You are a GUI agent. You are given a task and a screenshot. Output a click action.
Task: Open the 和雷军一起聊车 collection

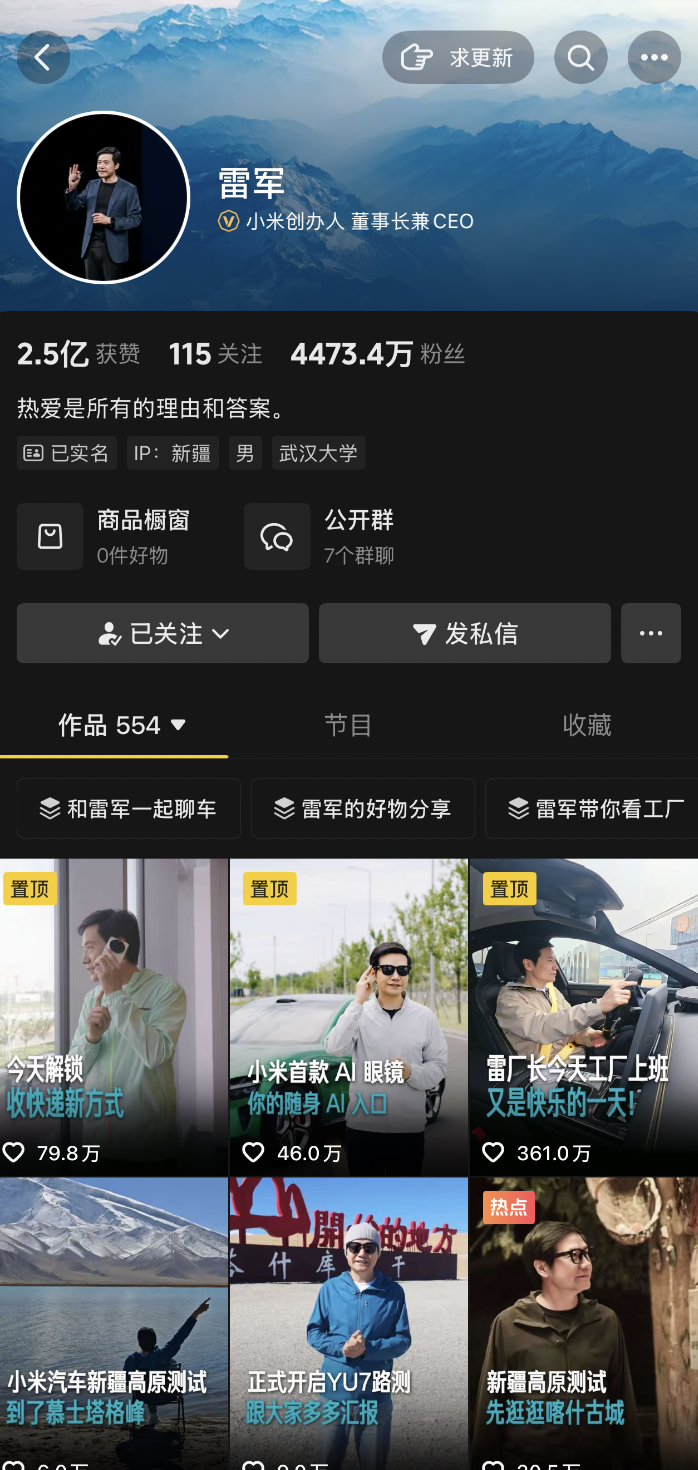(x=128, y=808)
